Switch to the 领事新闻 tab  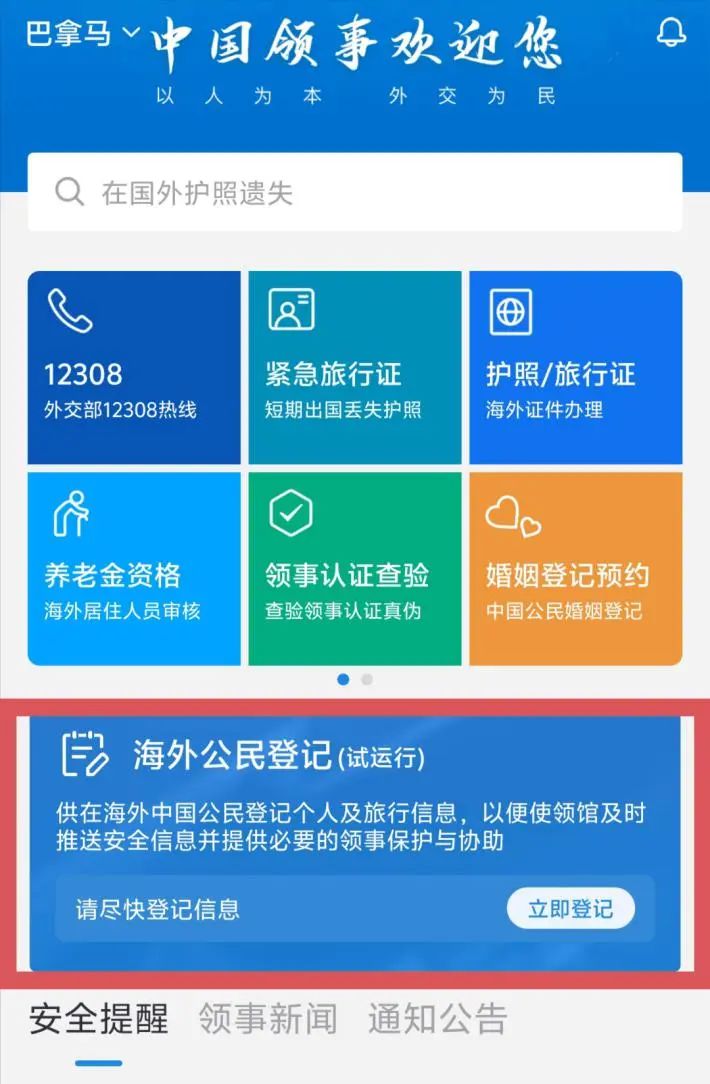[267, 1019]
